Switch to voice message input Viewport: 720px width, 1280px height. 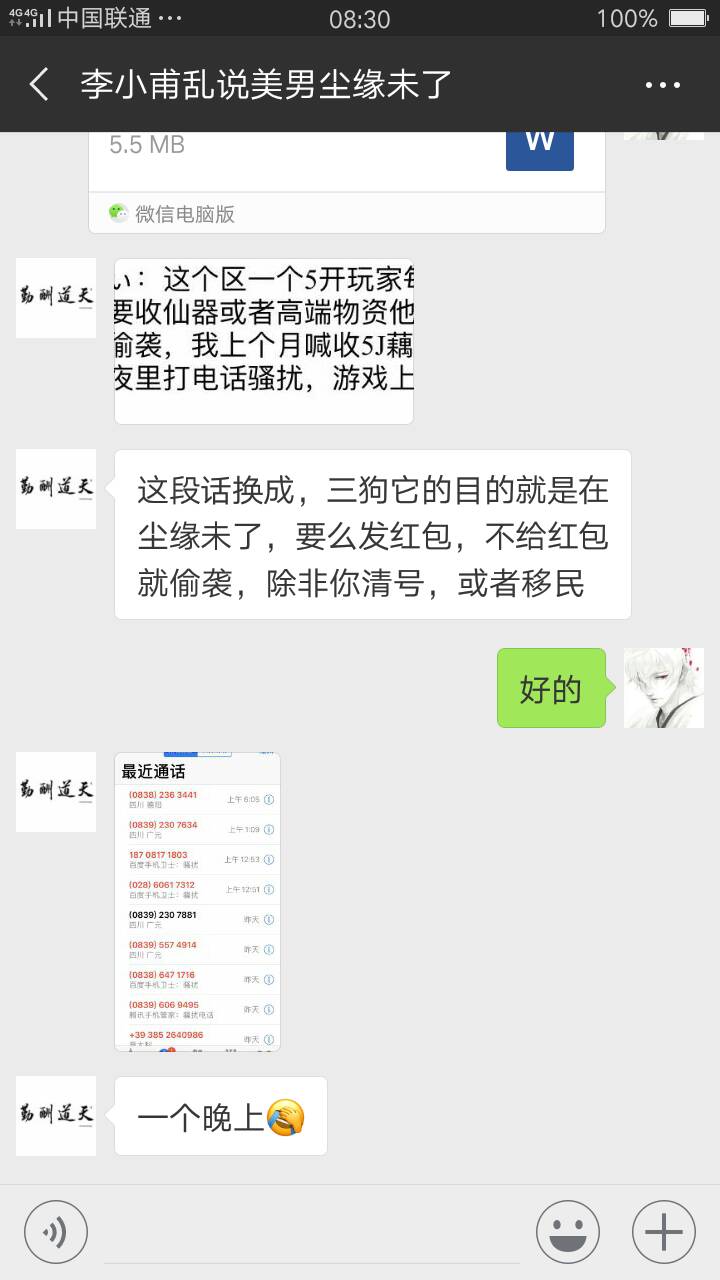point(56,1232)
